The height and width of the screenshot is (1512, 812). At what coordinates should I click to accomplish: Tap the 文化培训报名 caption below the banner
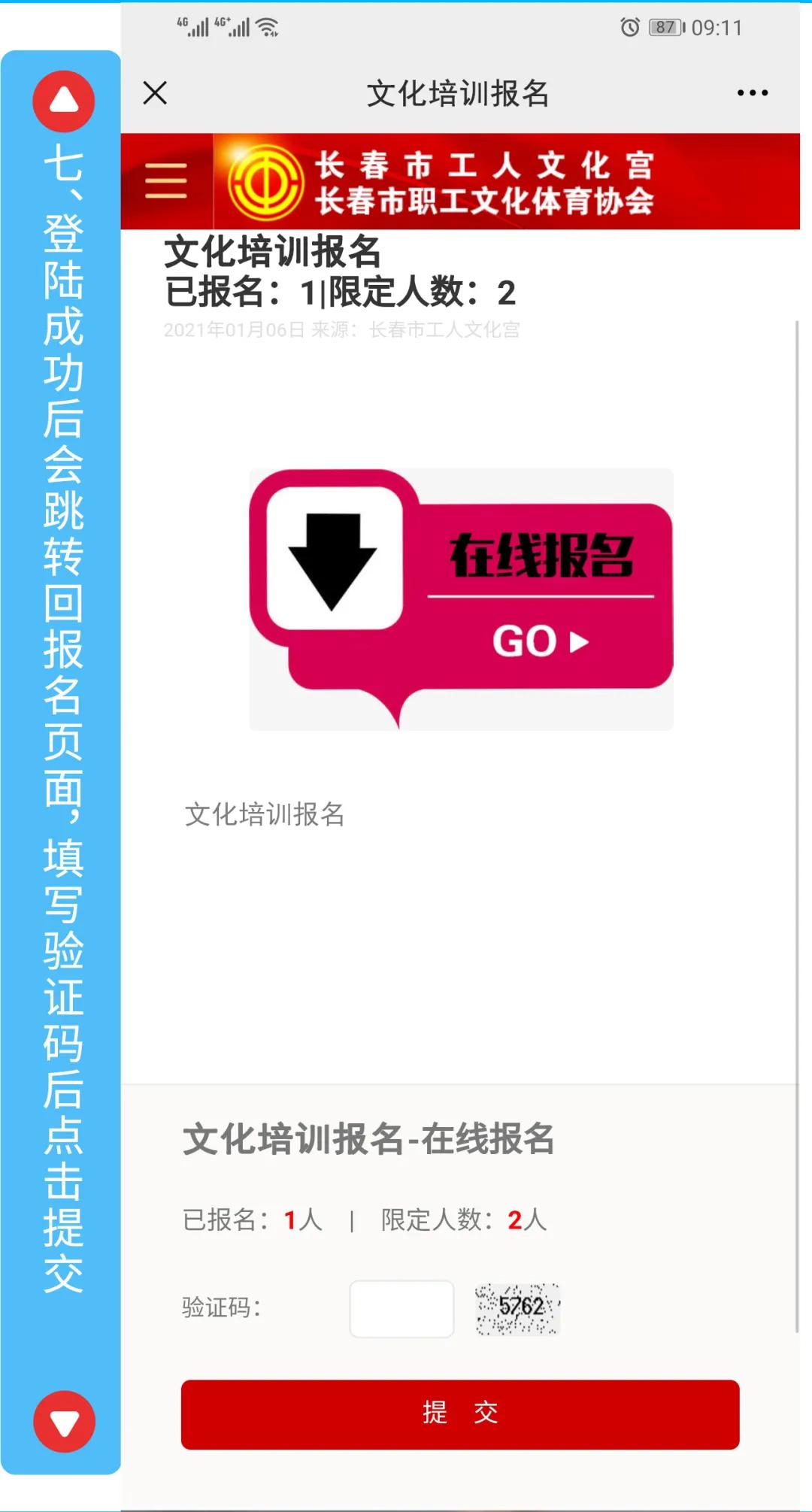[x=265, y=812]
